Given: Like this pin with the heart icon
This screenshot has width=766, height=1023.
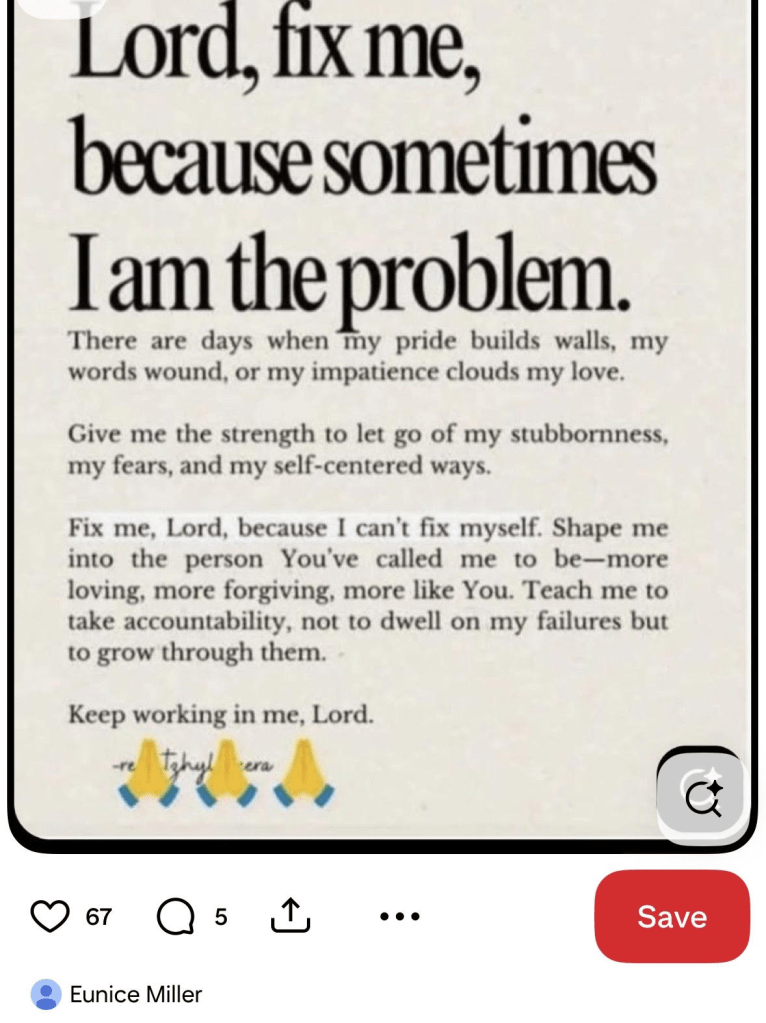Looking at the screenshot, I should point(50,916).
